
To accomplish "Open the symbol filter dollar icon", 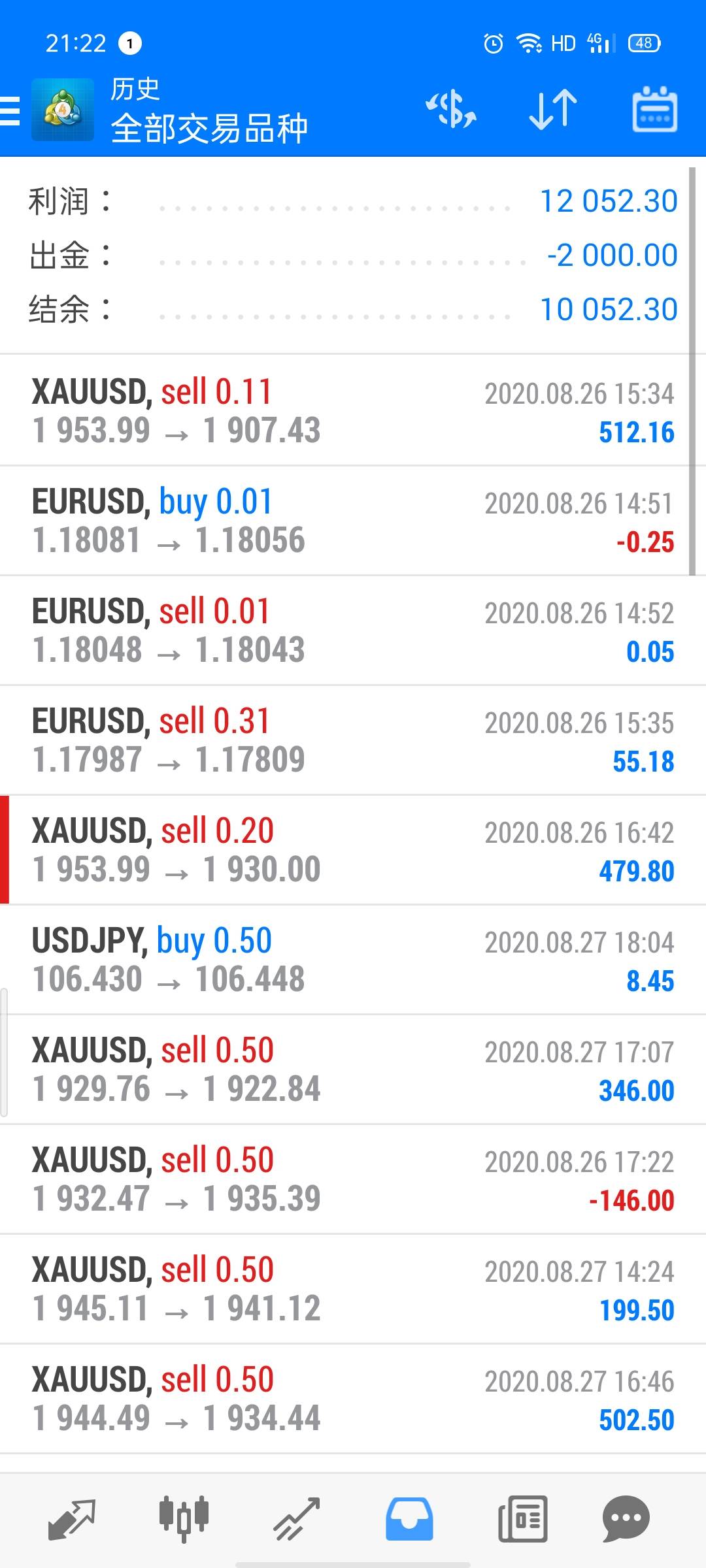I will point(451,110).
